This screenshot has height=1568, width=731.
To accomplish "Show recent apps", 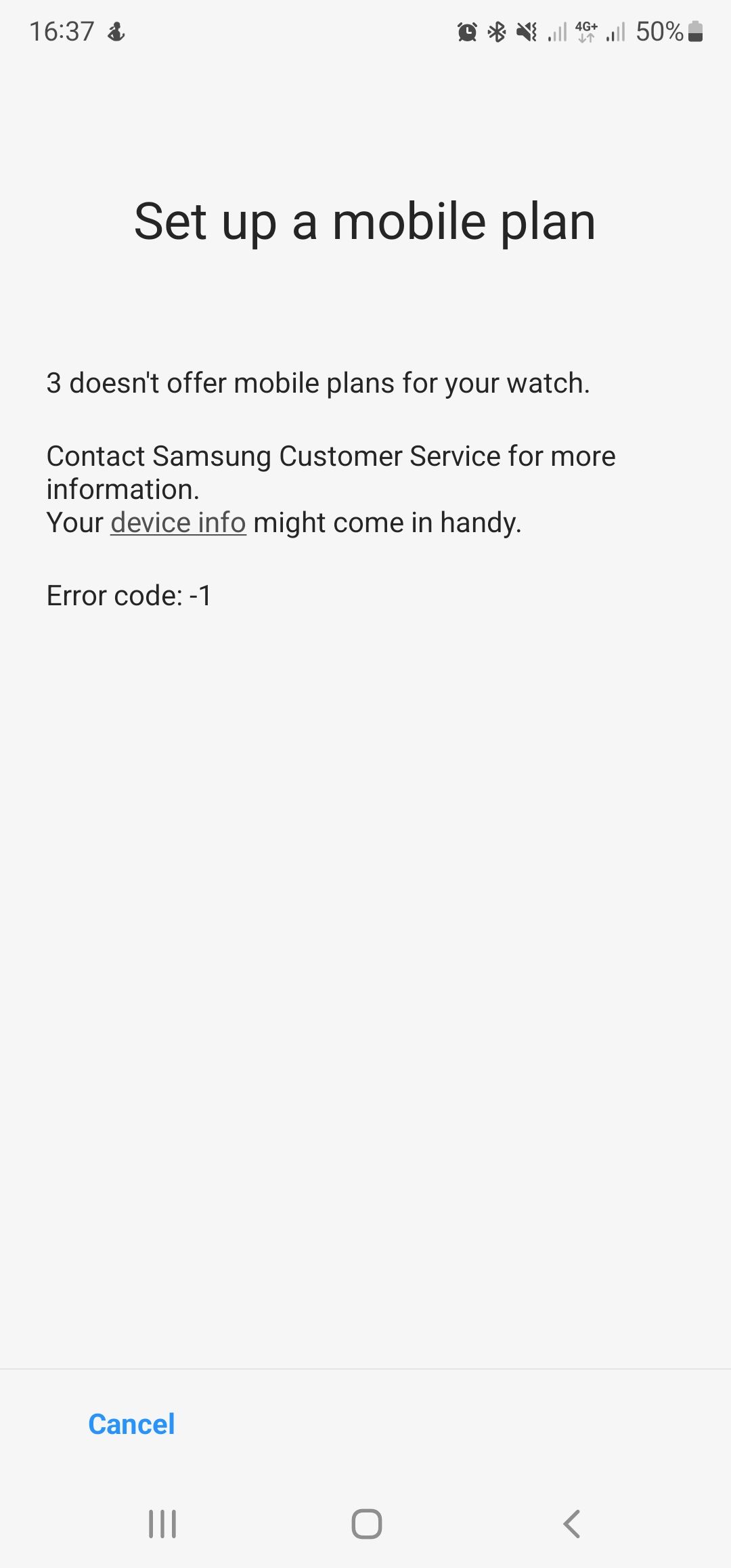I will [x=162, y=1524].
